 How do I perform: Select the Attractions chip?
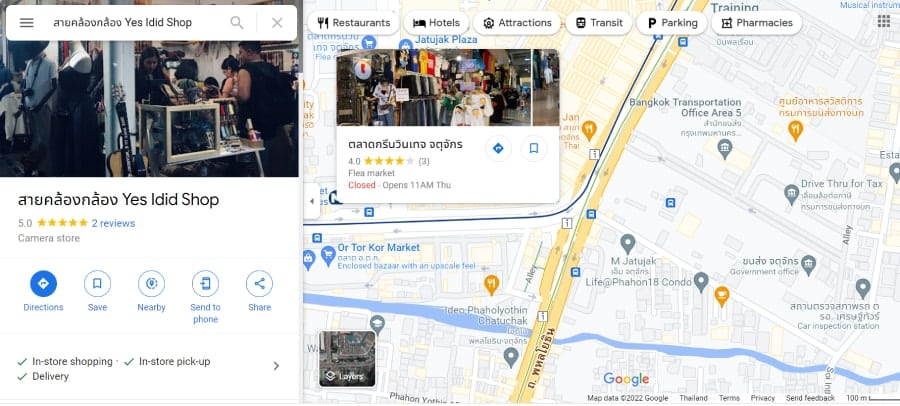tap(516, 22)
